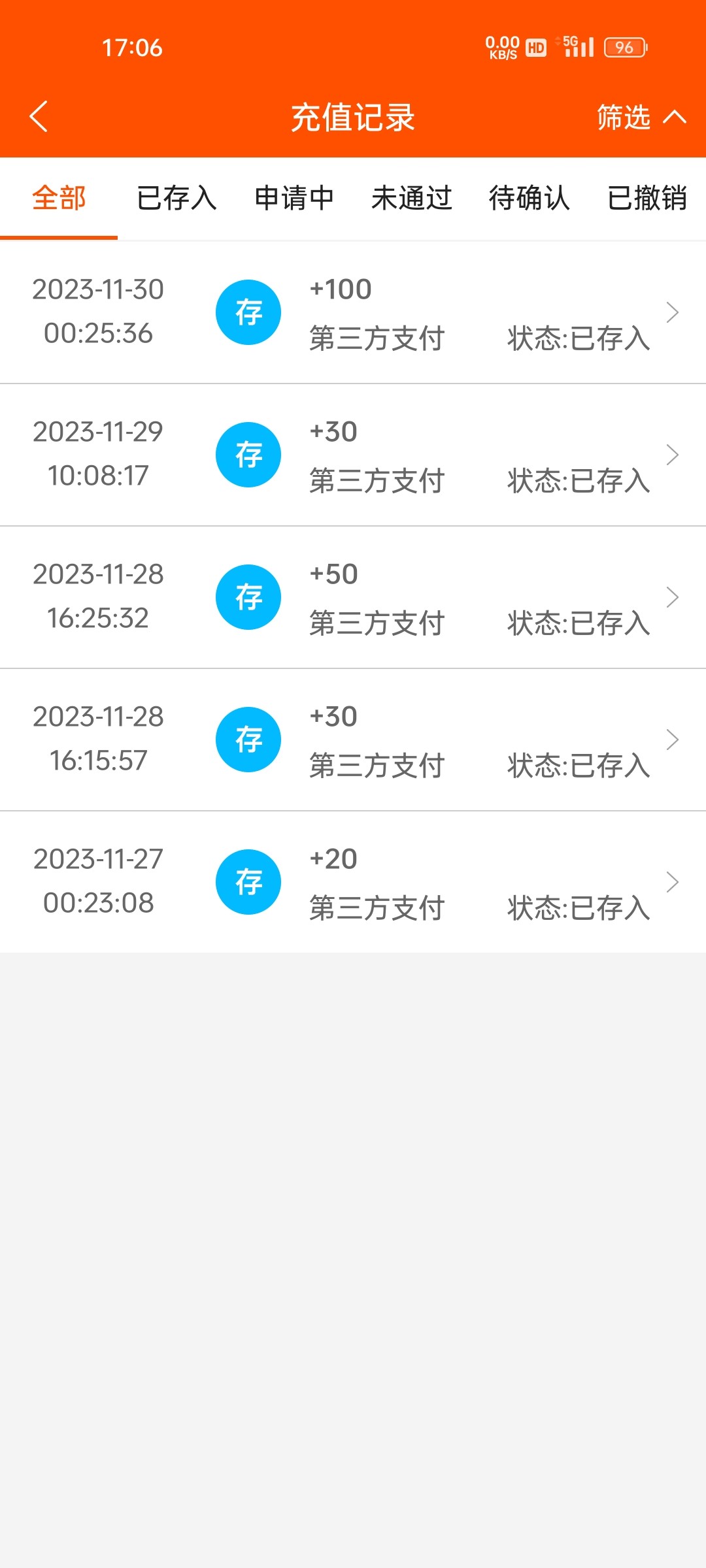This screenshot has height=1568, width=706.
Task: Select the 已存入 status filter
Action: point(176,198)
